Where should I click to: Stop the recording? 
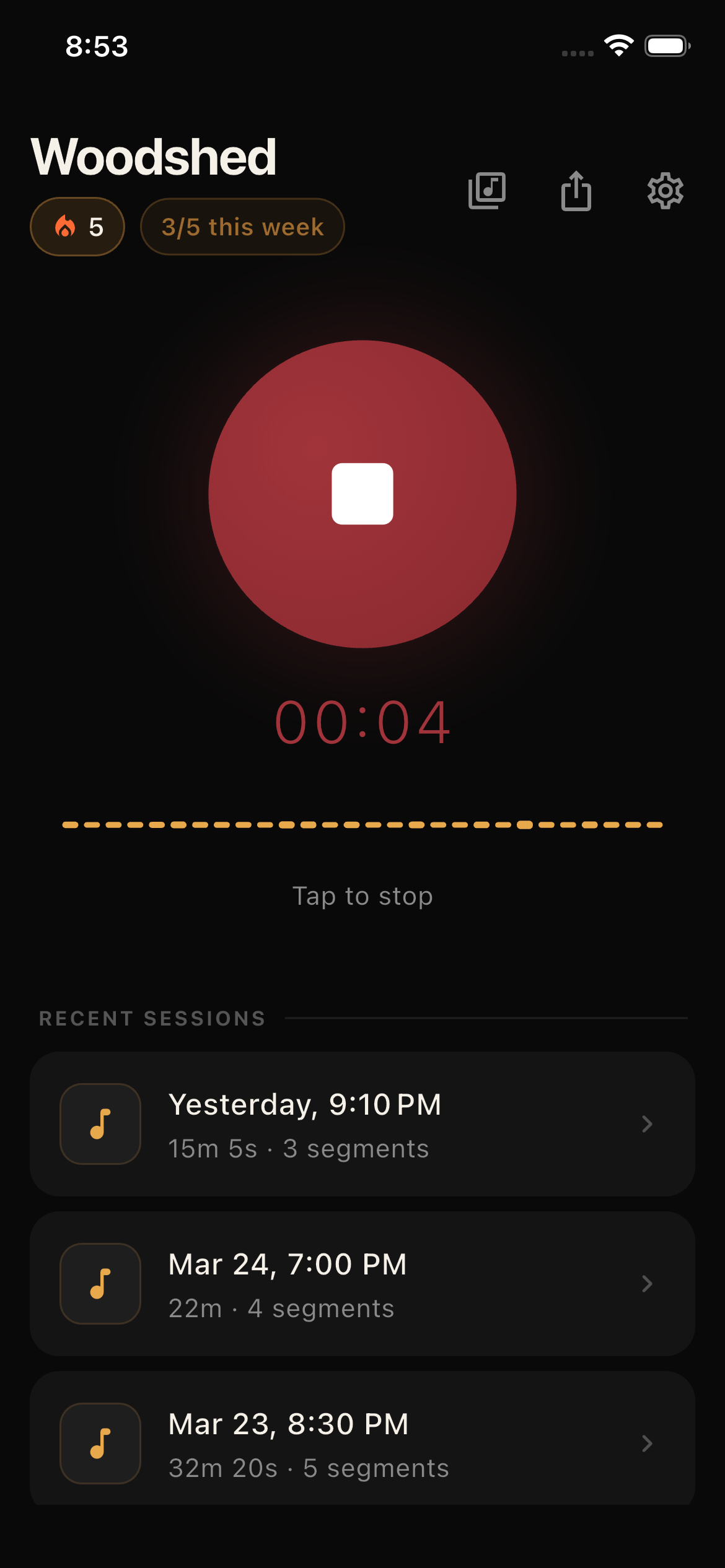click(x=362, y=494)
